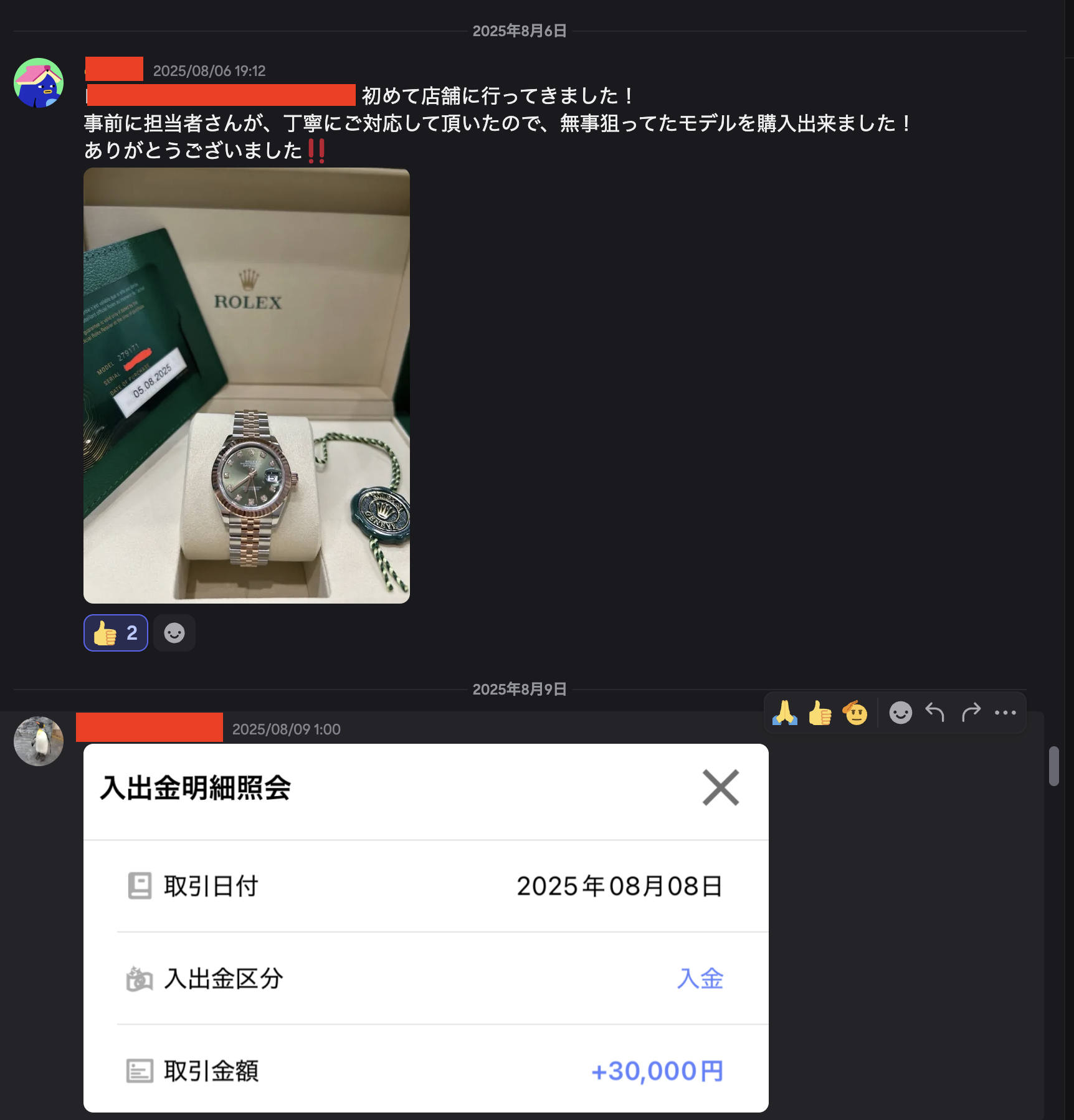Add a reaction under the Rolex post
1074x1120 pixels.
(x=174, y=633)
